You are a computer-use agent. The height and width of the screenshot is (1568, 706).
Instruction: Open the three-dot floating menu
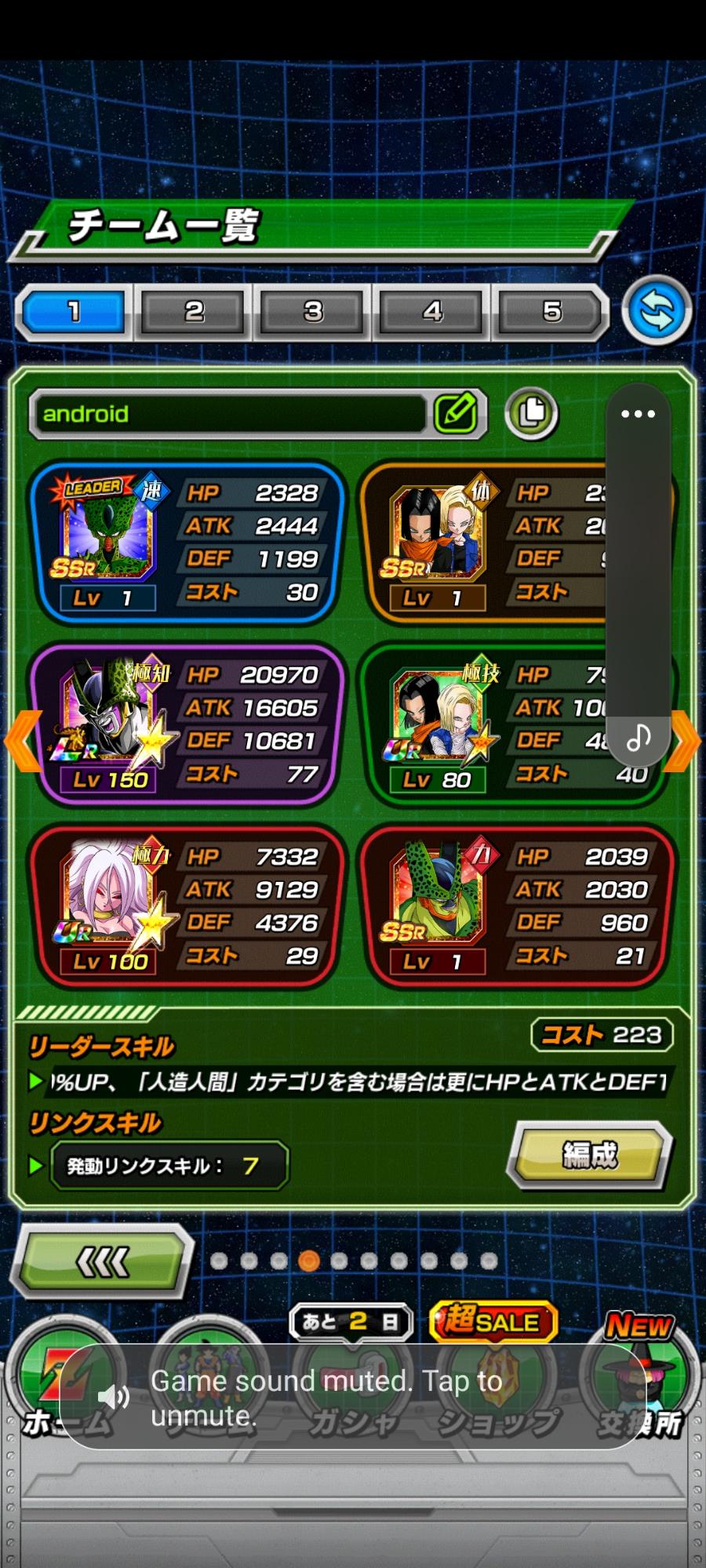tap(638, 414)
